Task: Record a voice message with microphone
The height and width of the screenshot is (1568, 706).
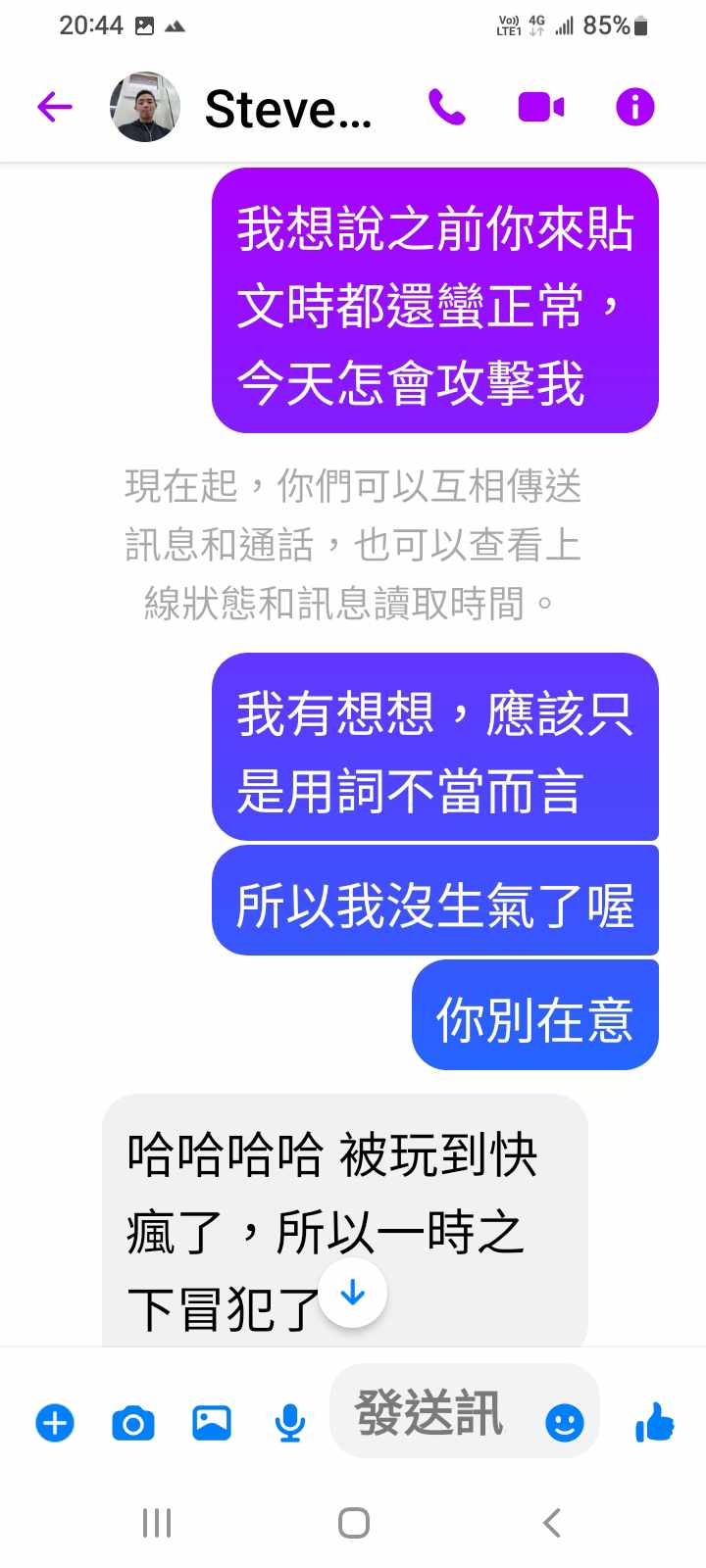Action: tap(289, 1422)
